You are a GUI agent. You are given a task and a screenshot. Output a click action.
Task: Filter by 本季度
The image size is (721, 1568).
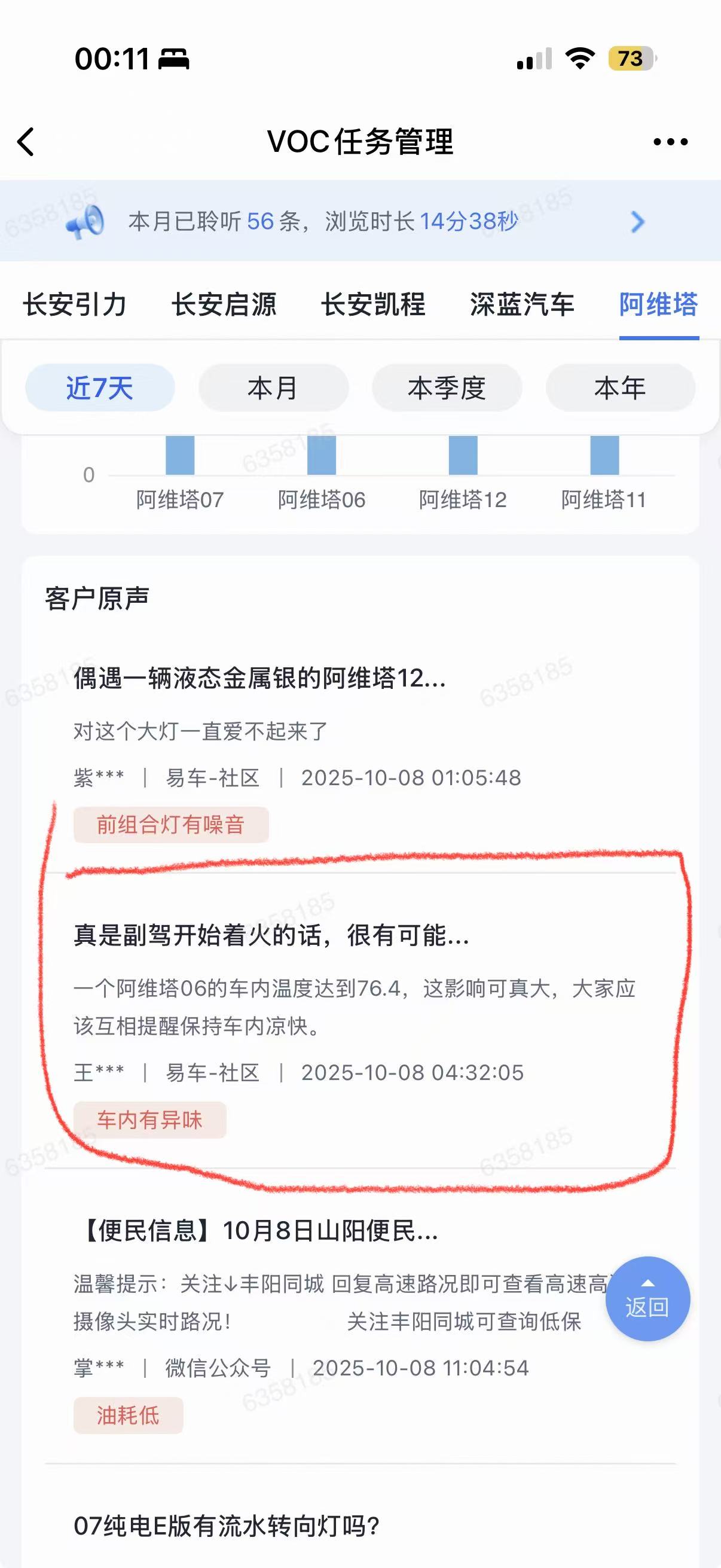(447, 388)
